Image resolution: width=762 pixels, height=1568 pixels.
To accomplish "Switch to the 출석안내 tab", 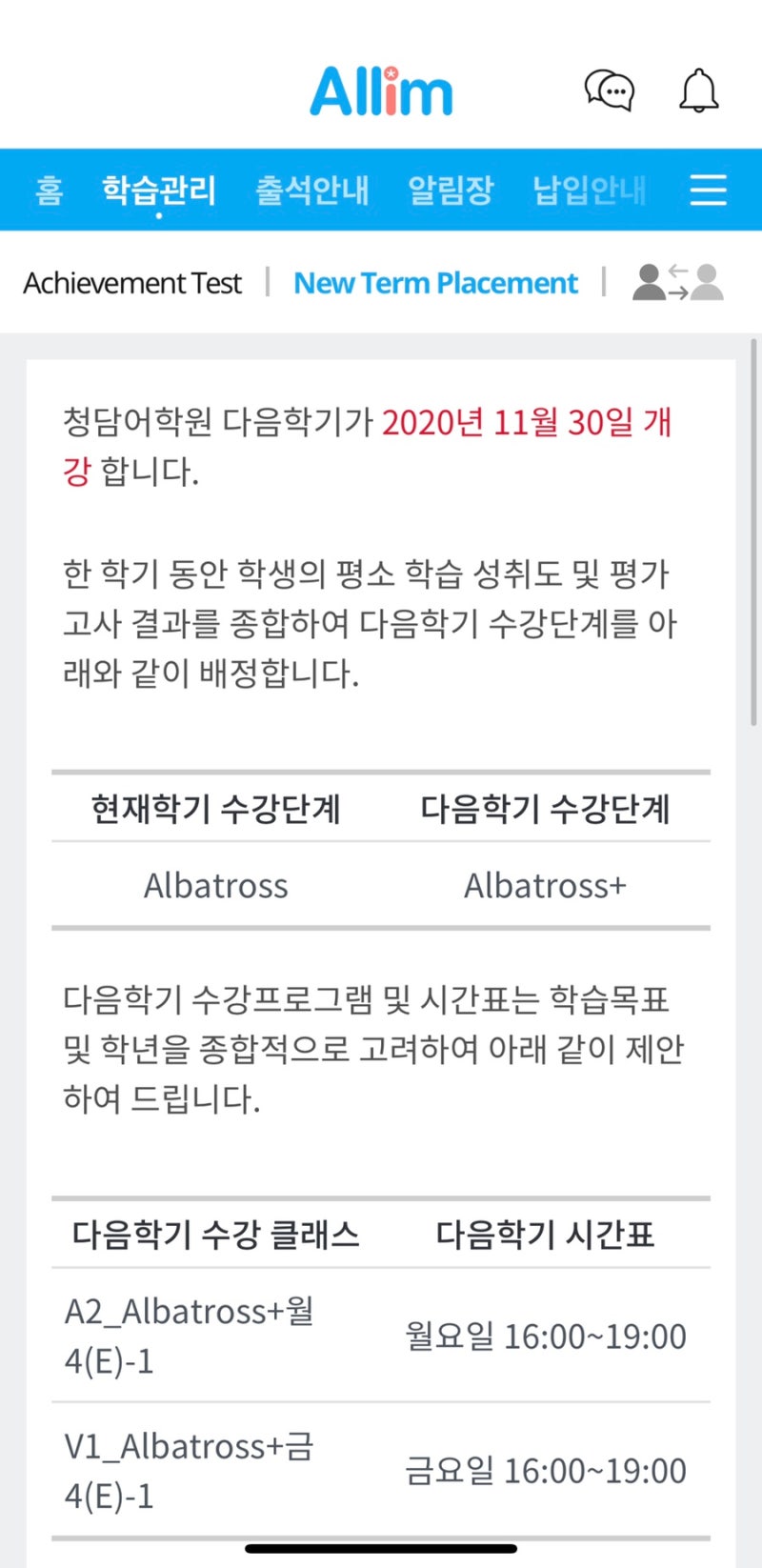I will [x=312, y=190].
